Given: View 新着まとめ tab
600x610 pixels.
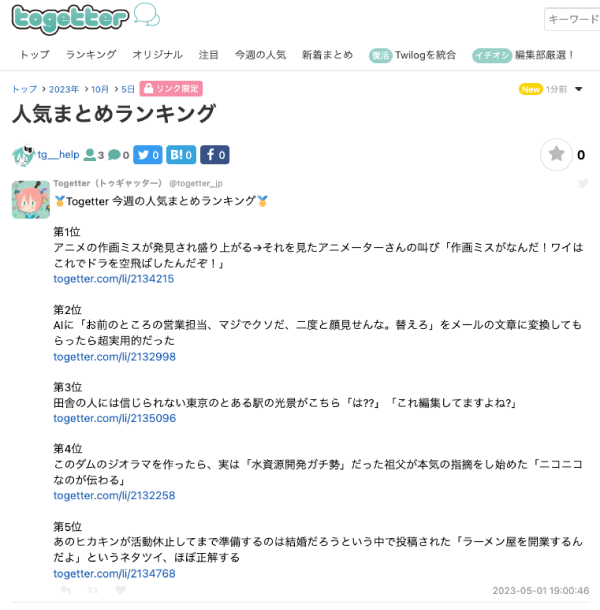Looking at the screenshot, I should (327, 55).
